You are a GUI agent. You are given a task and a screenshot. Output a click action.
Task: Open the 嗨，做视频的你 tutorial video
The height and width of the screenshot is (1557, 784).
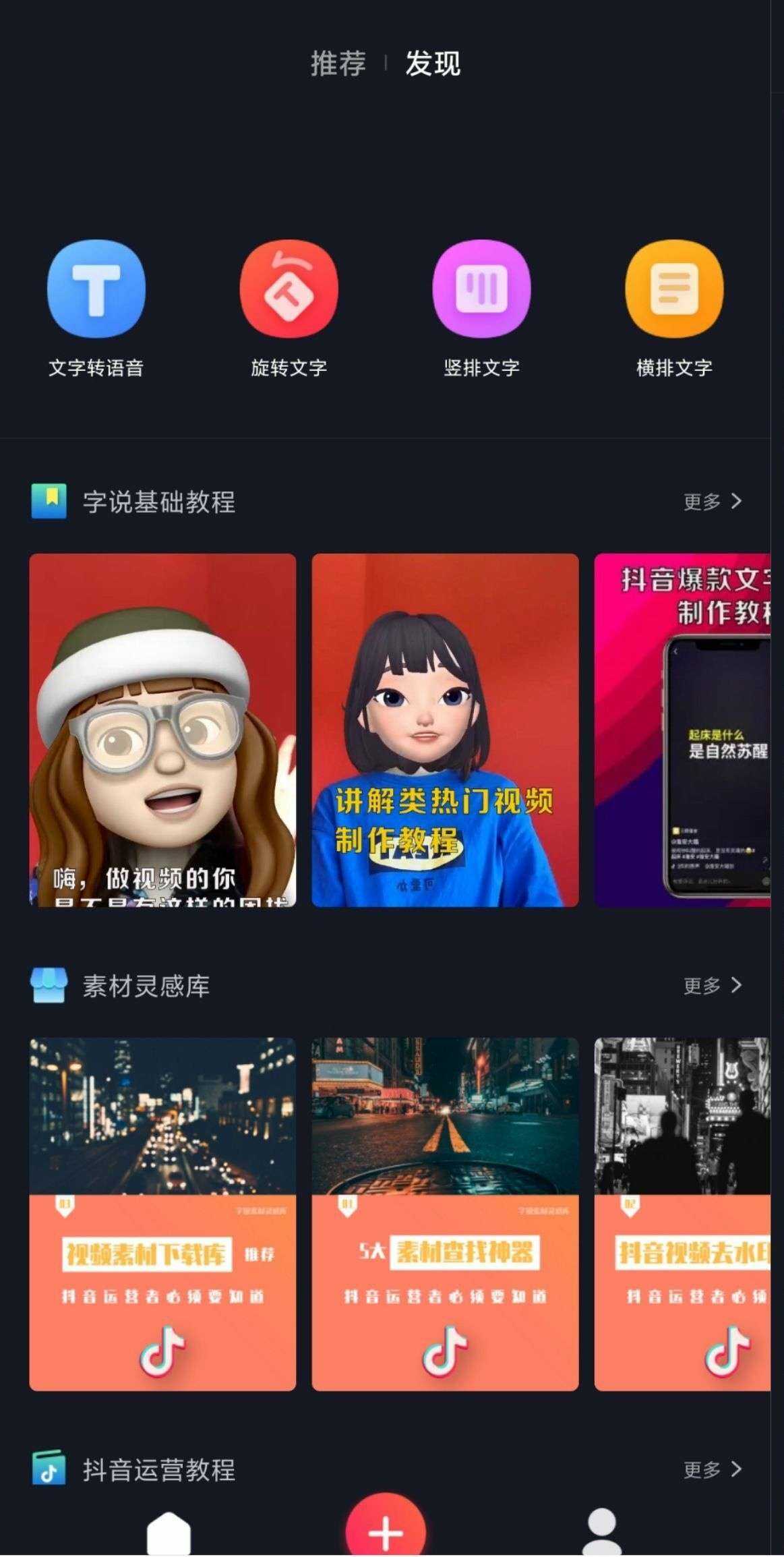point(162,730)
